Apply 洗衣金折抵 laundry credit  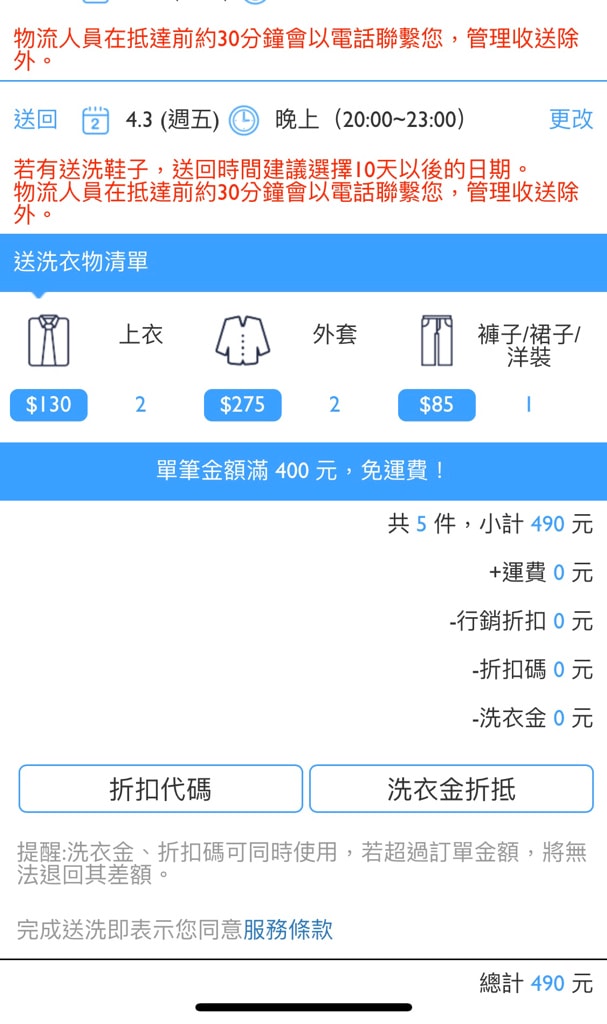451,789
